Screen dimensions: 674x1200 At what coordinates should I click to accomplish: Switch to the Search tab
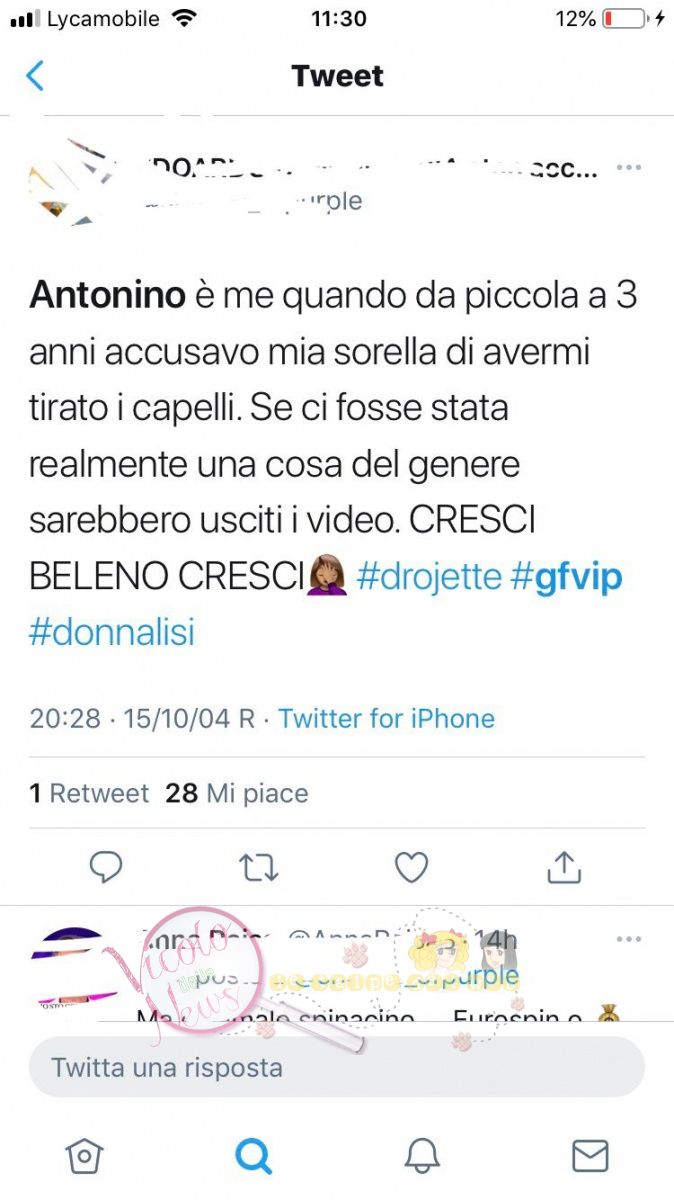[x=253, y=1156]
